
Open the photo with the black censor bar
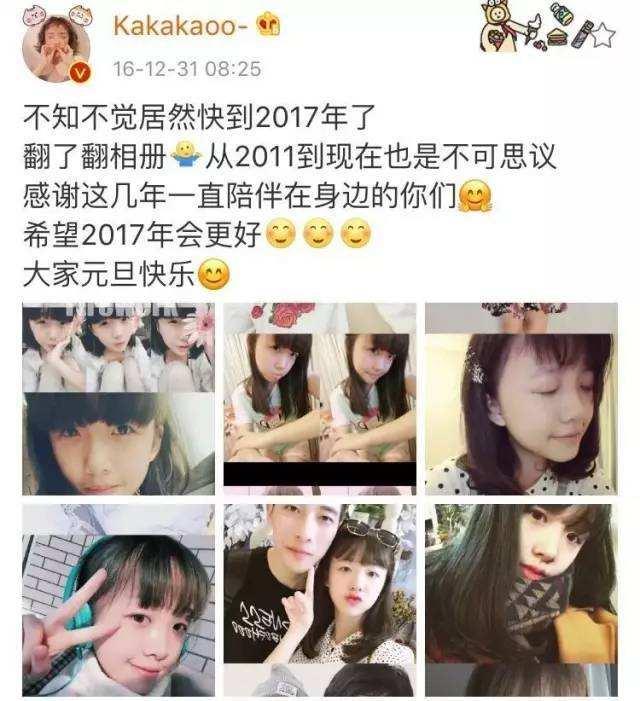tap(319, 398)
